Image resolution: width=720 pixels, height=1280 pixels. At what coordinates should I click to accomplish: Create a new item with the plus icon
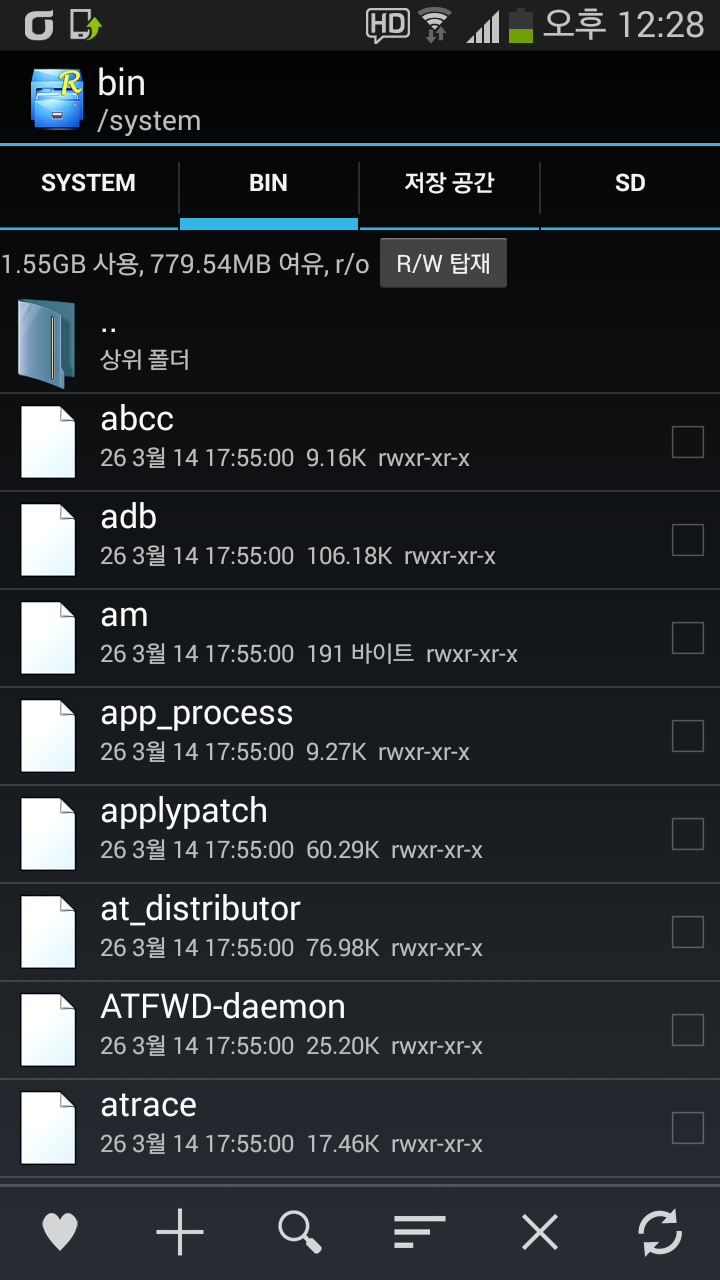180,1232
